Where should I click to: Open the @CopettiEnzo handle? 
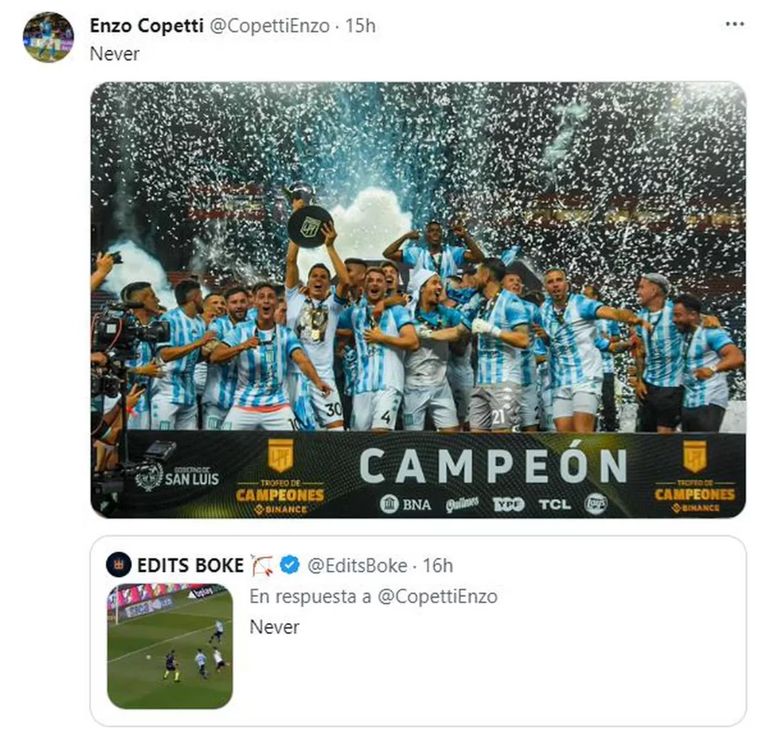click(x=269, y=25)
